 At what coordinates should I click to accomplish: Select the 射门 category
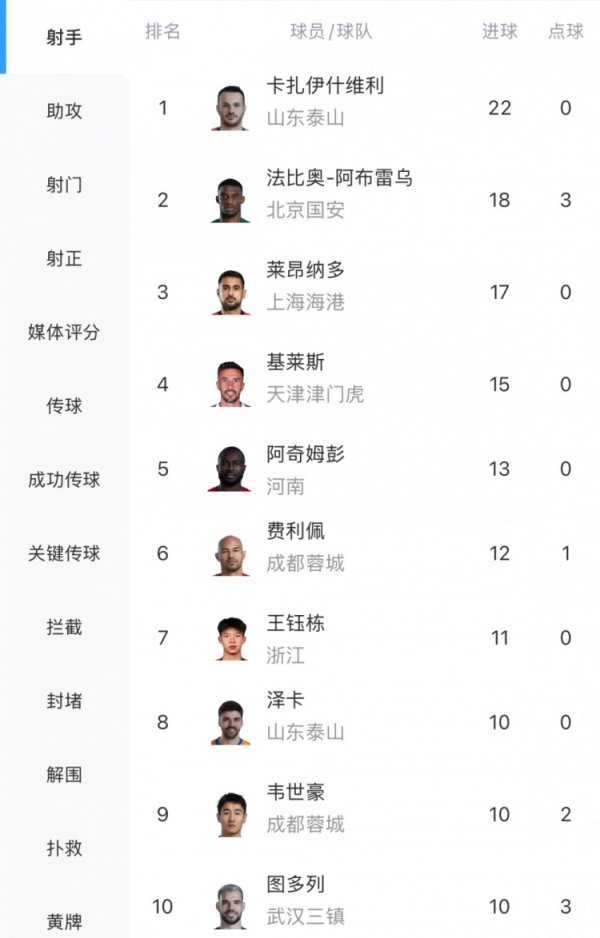point(64,185)
